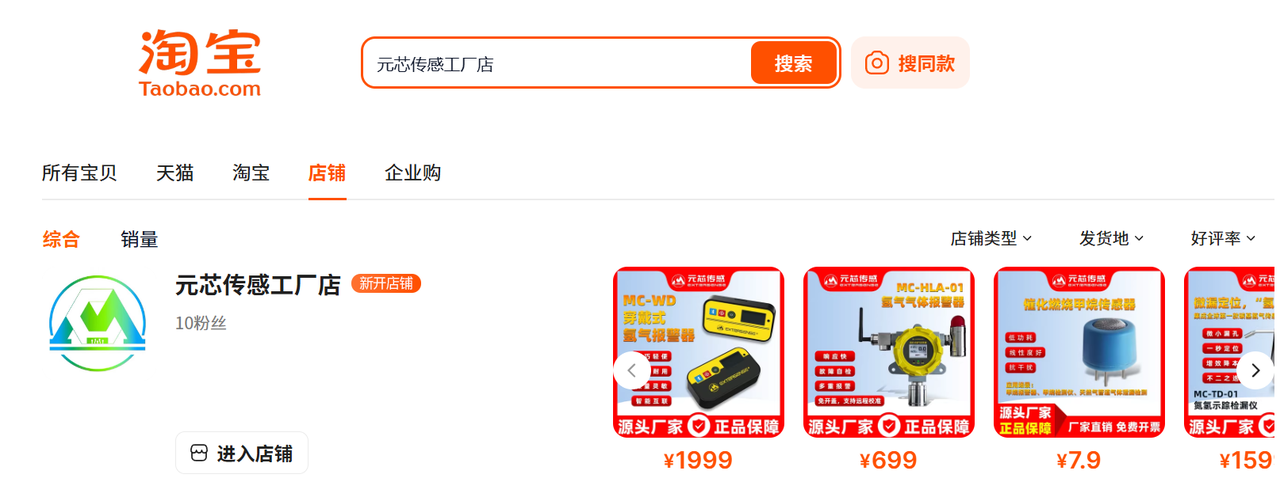Switch to the 天猫 tab
Viewport: 1280px width, 482px height.
pyautogui.click(x=175, y=173)
